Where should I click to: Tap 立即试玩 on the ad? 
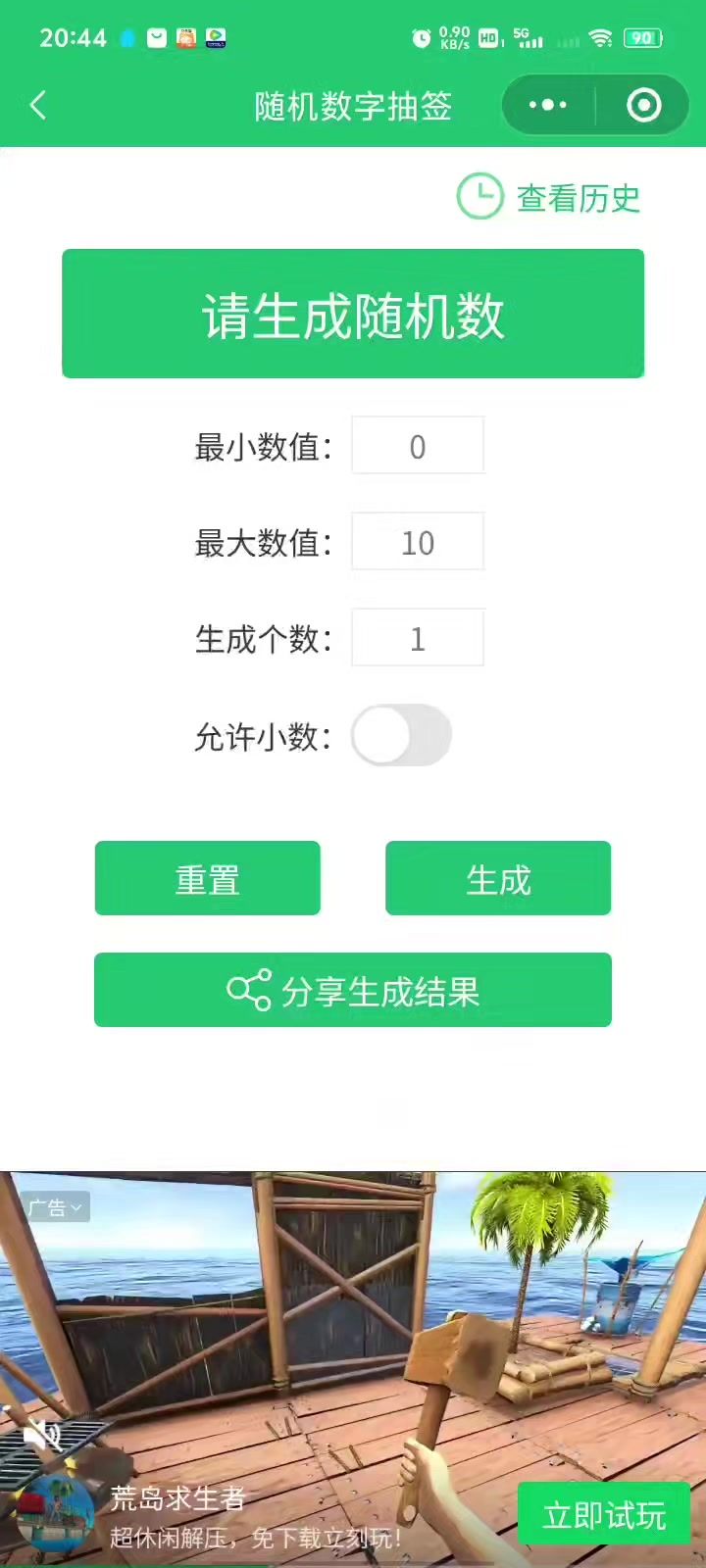tap(604, 1515)
